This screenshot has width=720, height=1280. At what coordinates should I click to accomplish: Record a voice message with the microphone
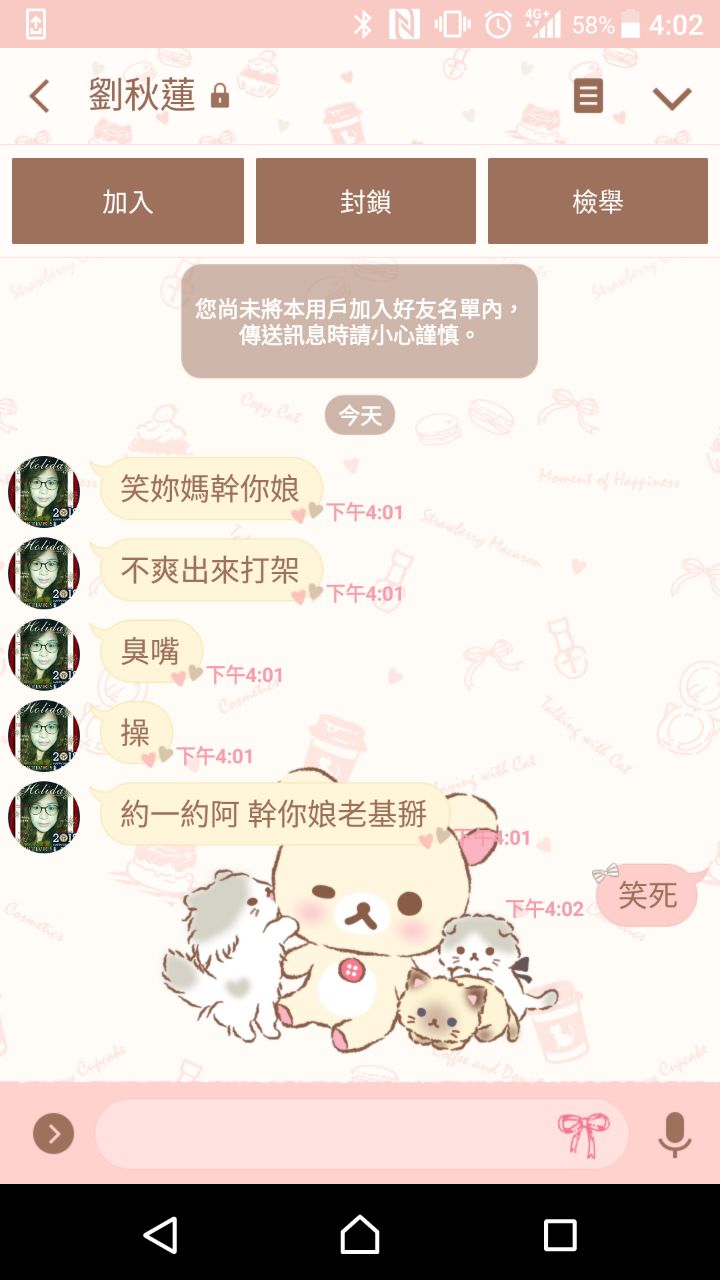[674, 1134]
